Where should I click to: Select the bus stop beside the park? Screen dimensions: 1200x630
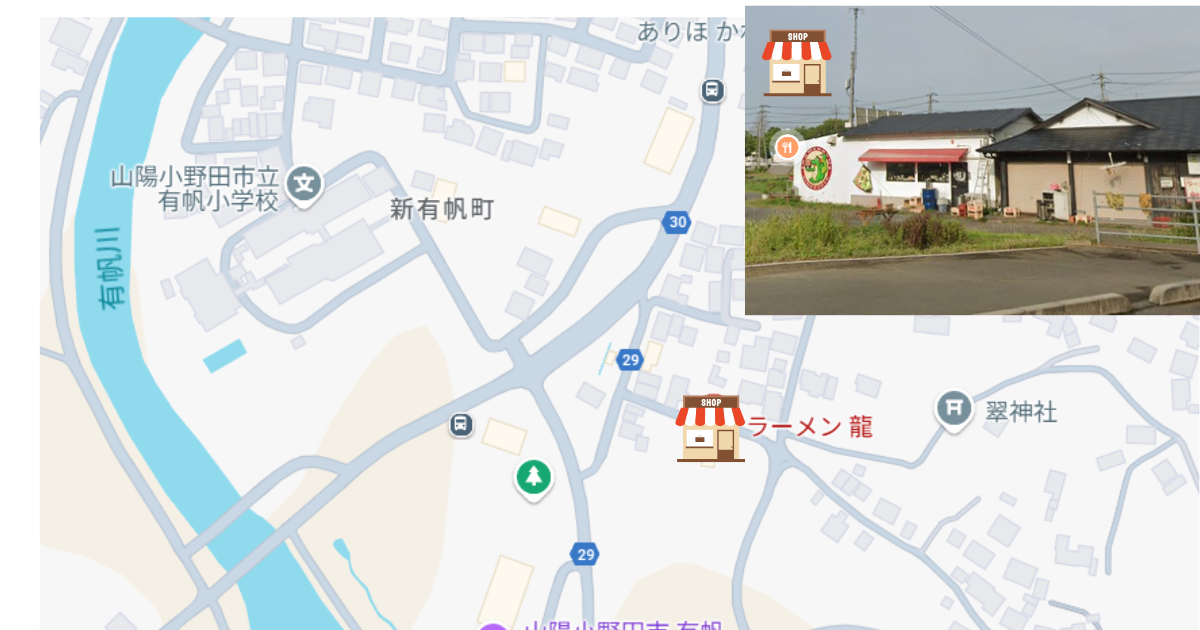click(x=460, y=425)
